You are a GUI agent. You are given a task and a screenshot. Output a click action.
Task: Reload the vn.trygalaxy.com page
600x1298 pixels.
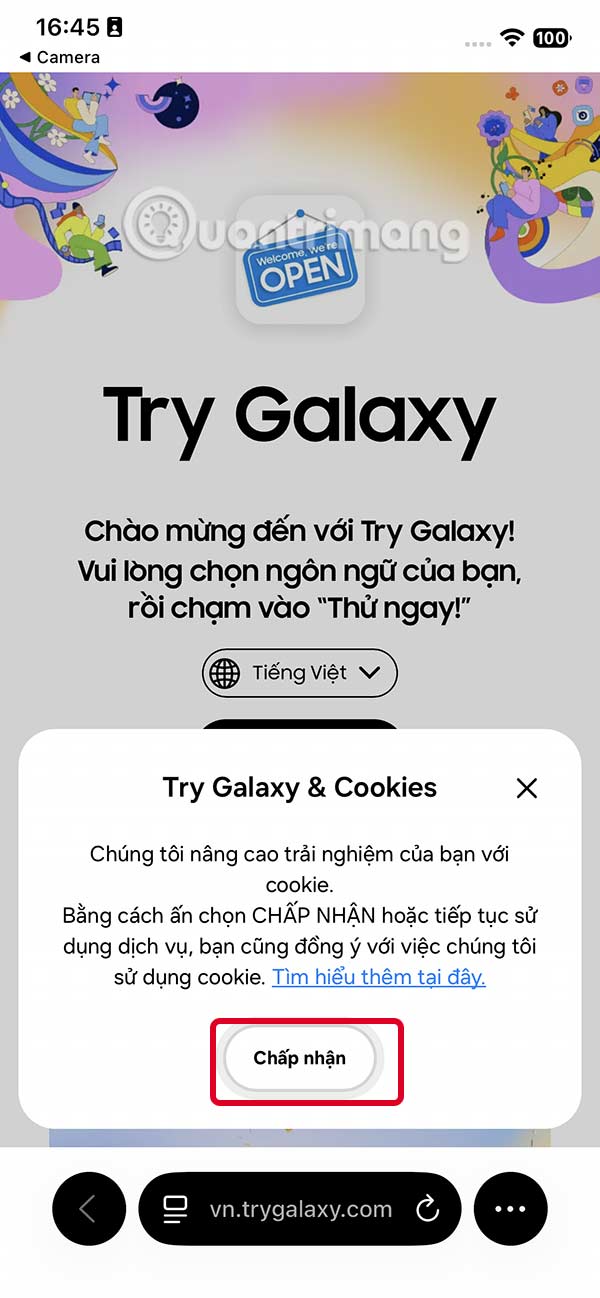(x=427, y=1210)
